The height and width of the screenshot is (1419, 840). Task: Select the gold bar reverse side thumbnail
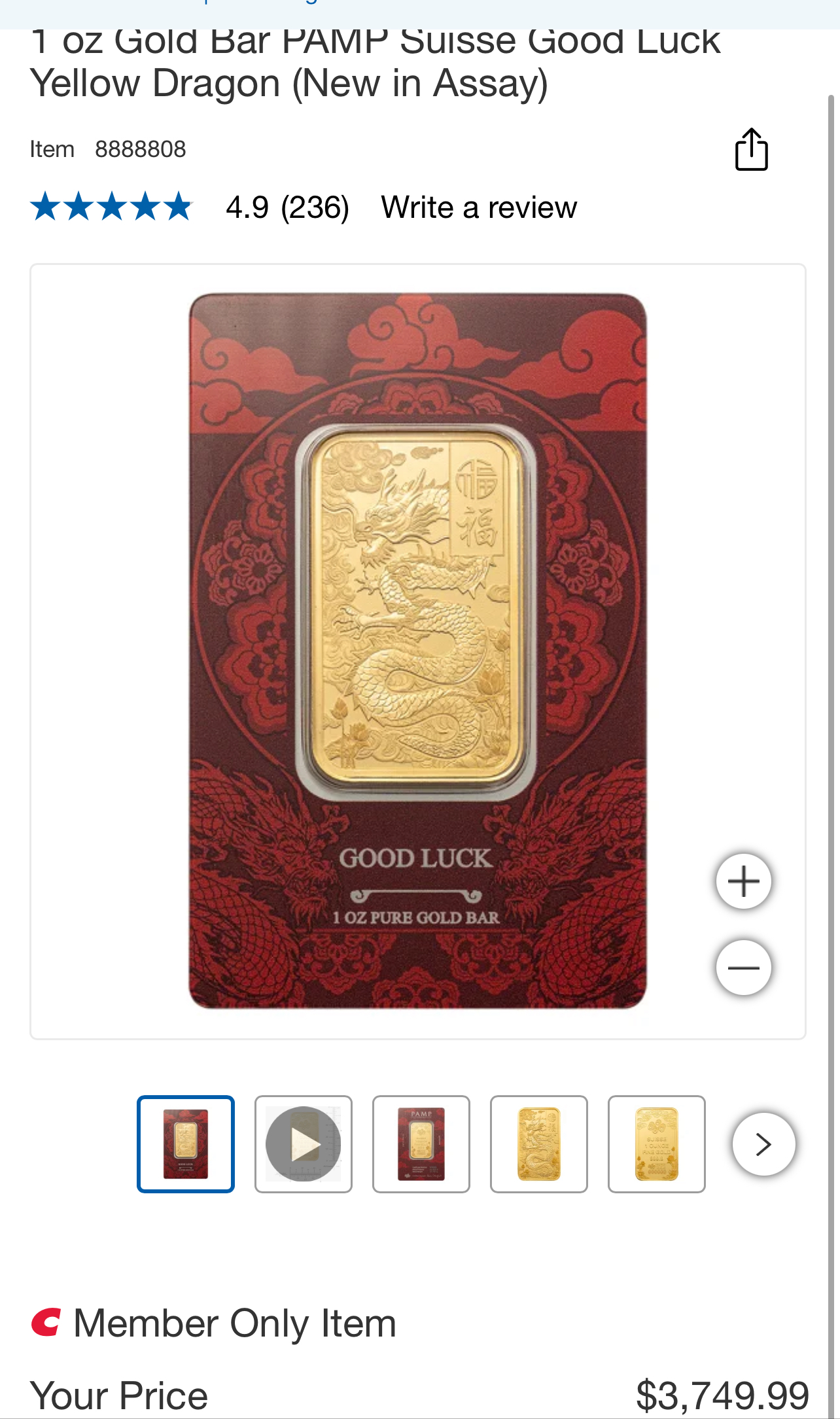(657, 1144)
